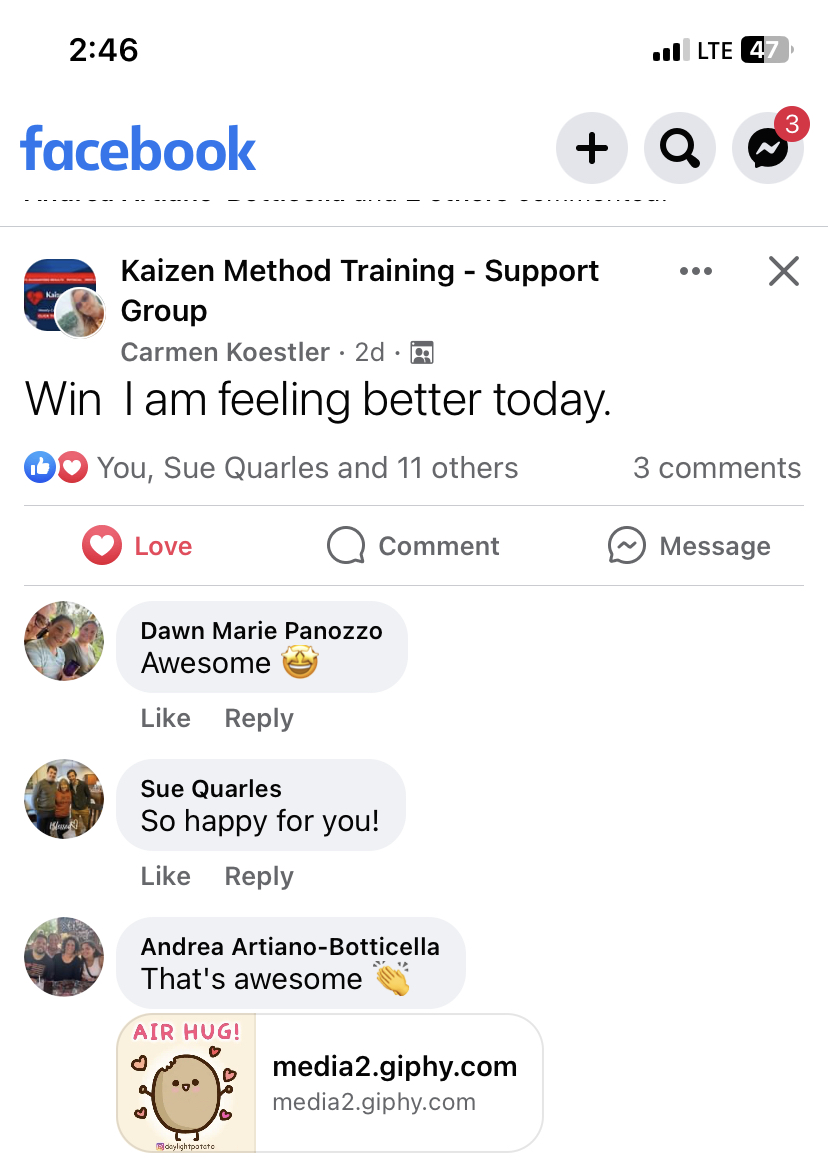
Task: Go to Facebook home via logo
Action: click(x=138, y=149)
